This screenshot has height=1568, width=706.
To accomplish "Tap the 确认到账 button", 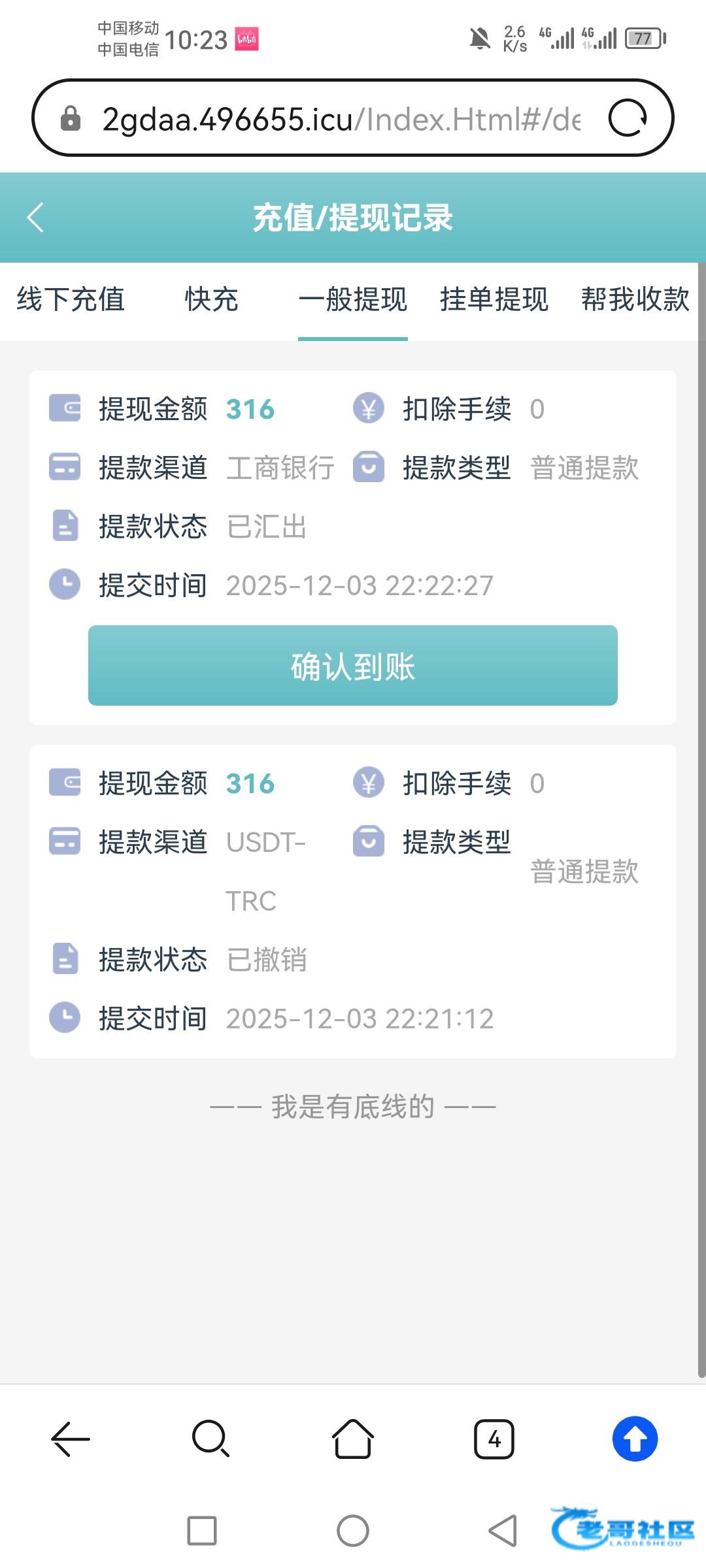I will pyautogui.click(x=353, y=666).
